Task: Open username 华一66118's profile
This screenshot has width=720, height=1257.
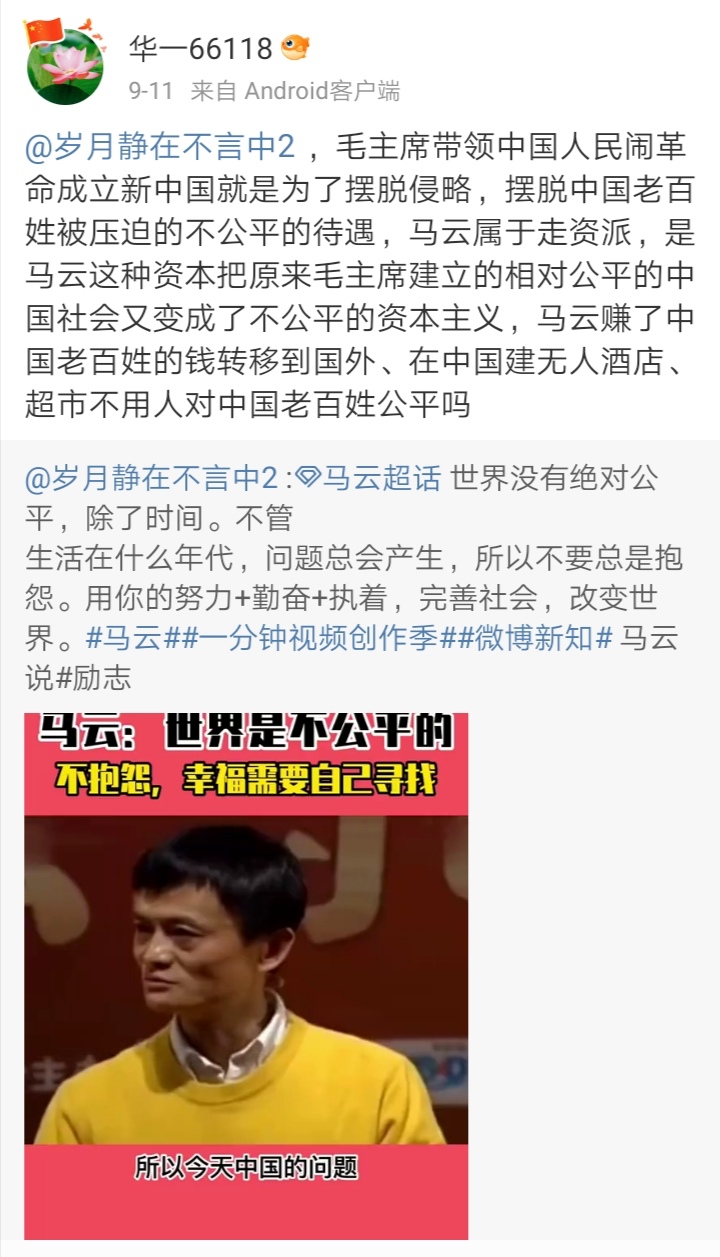Action: [x=200, y=47]
